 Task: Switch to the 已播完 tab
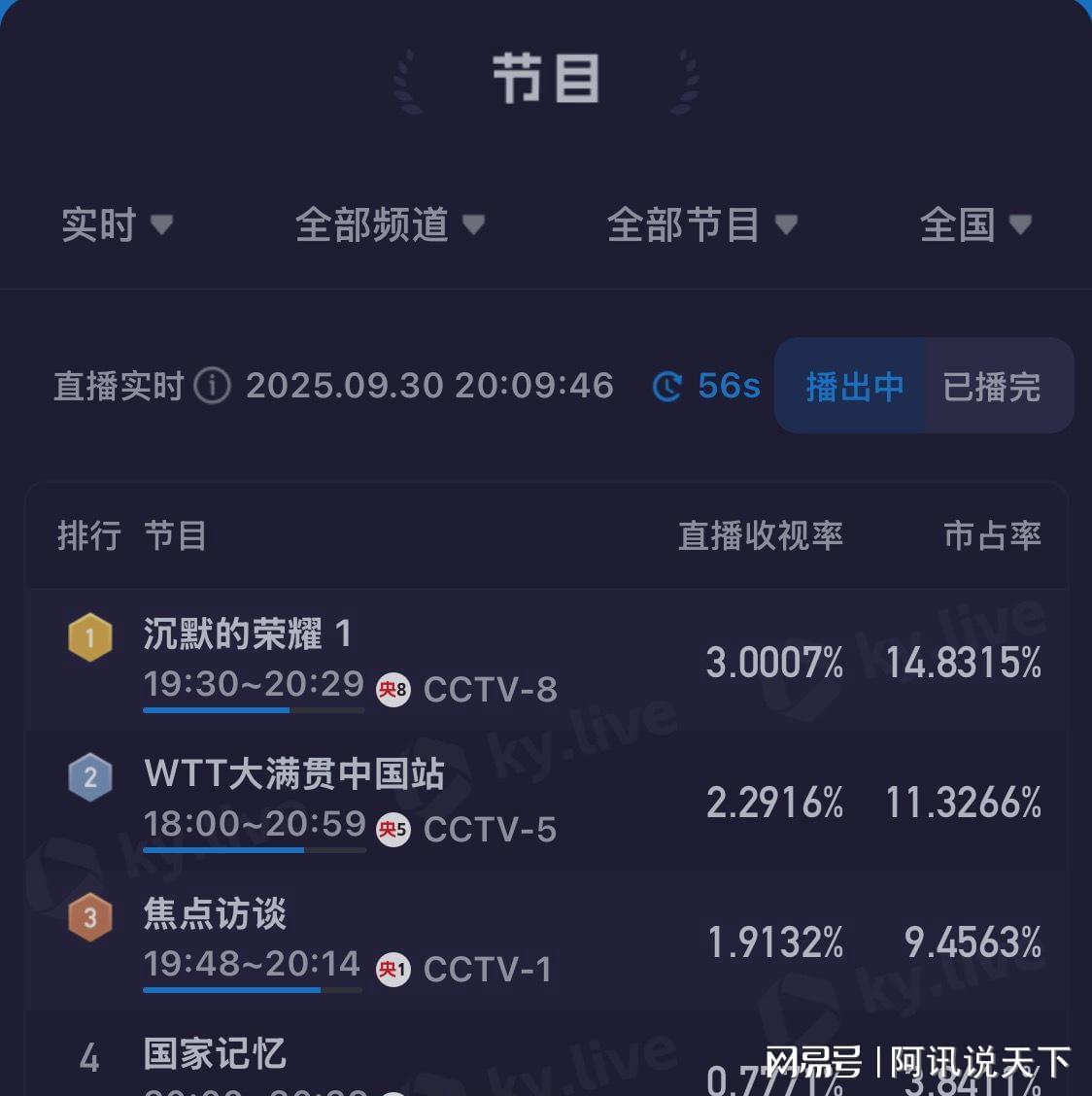pos(992,387)
